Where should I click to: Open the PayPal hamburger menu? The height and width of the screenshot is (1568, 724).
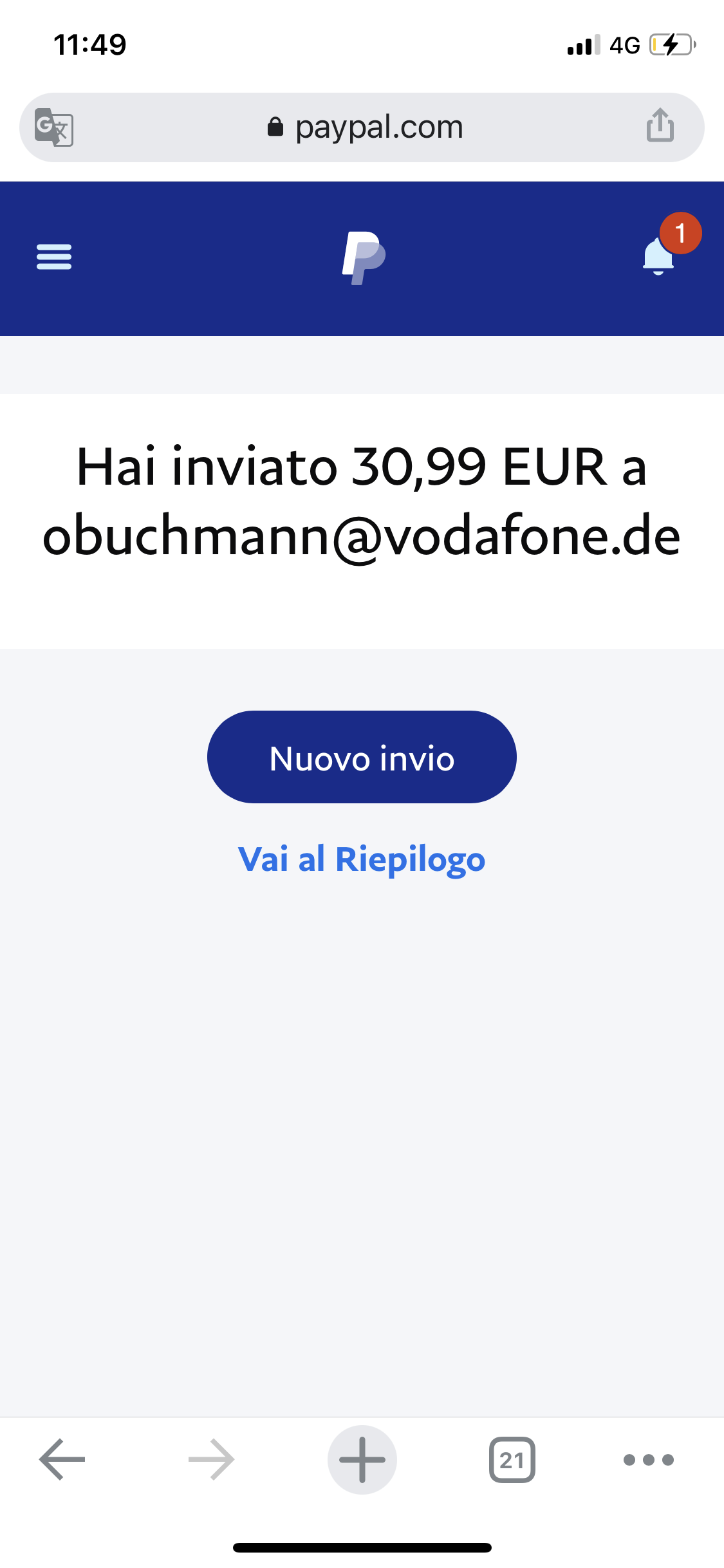pyautogui.click(x=54, y=257)
